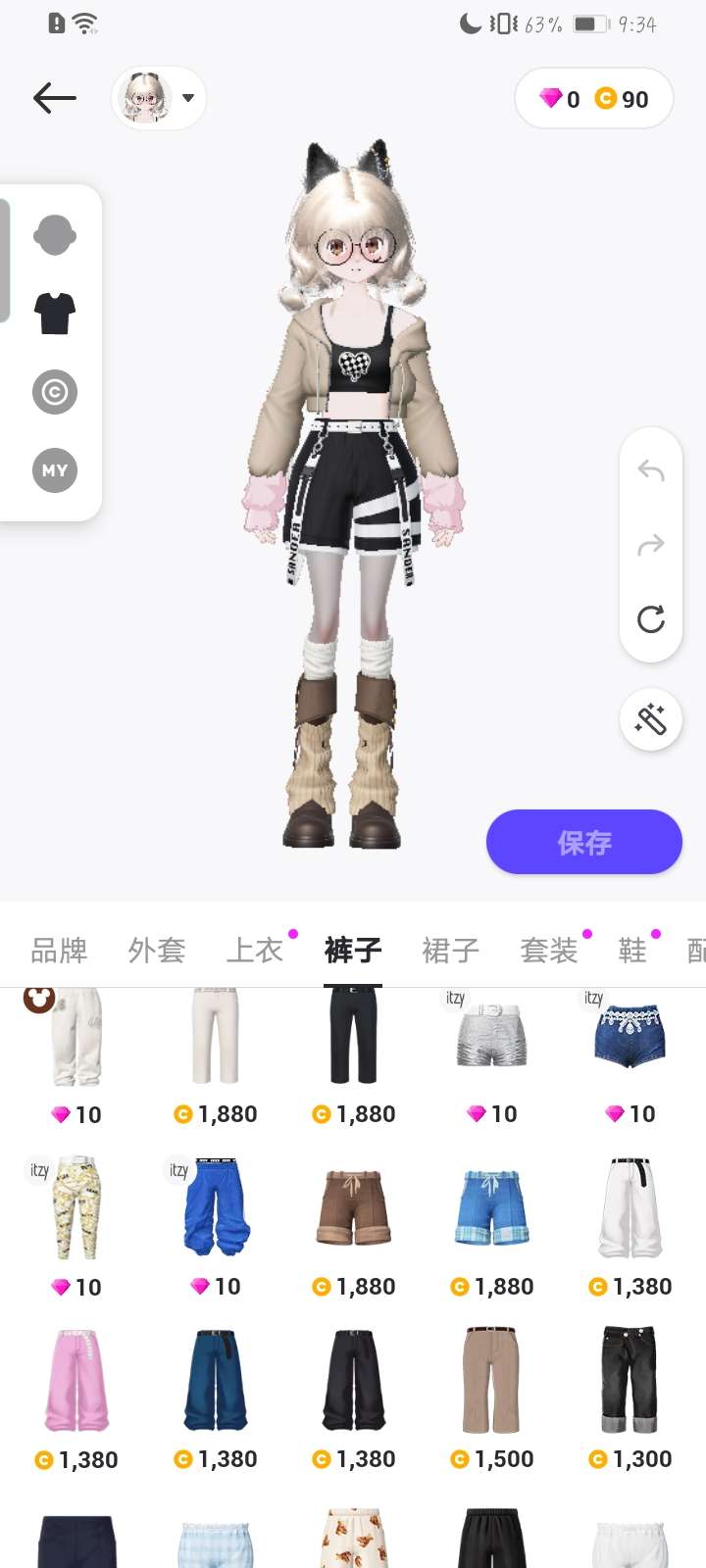Select the brown shorts for 1,880 coins

pos(354,1209)
